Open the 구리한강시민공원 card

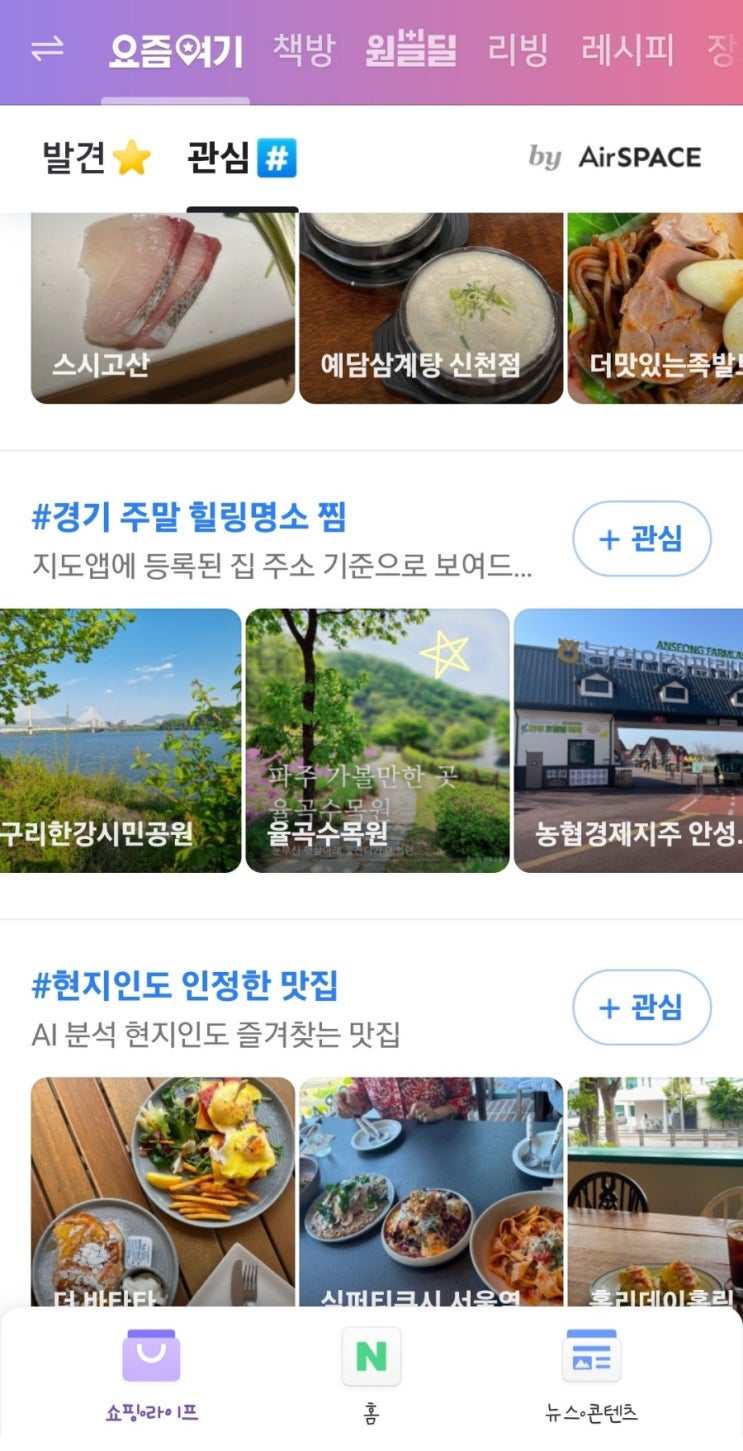[120, 740]
